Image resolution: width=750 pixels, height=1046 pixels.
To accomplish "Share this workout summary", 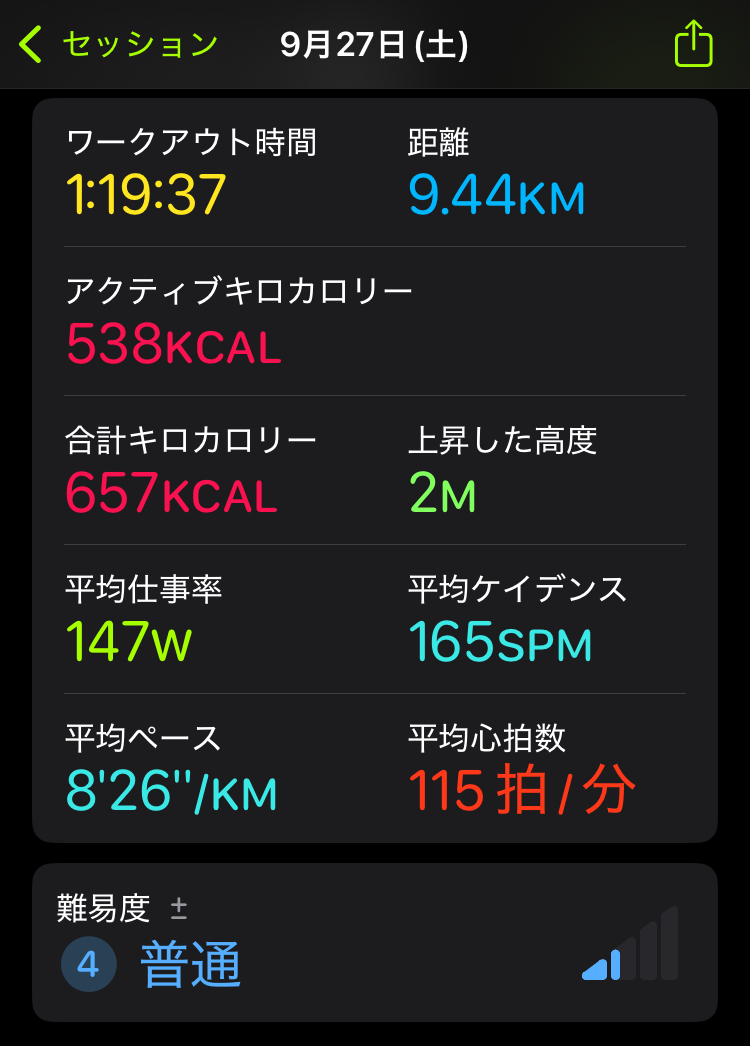I will coord(693,45).
